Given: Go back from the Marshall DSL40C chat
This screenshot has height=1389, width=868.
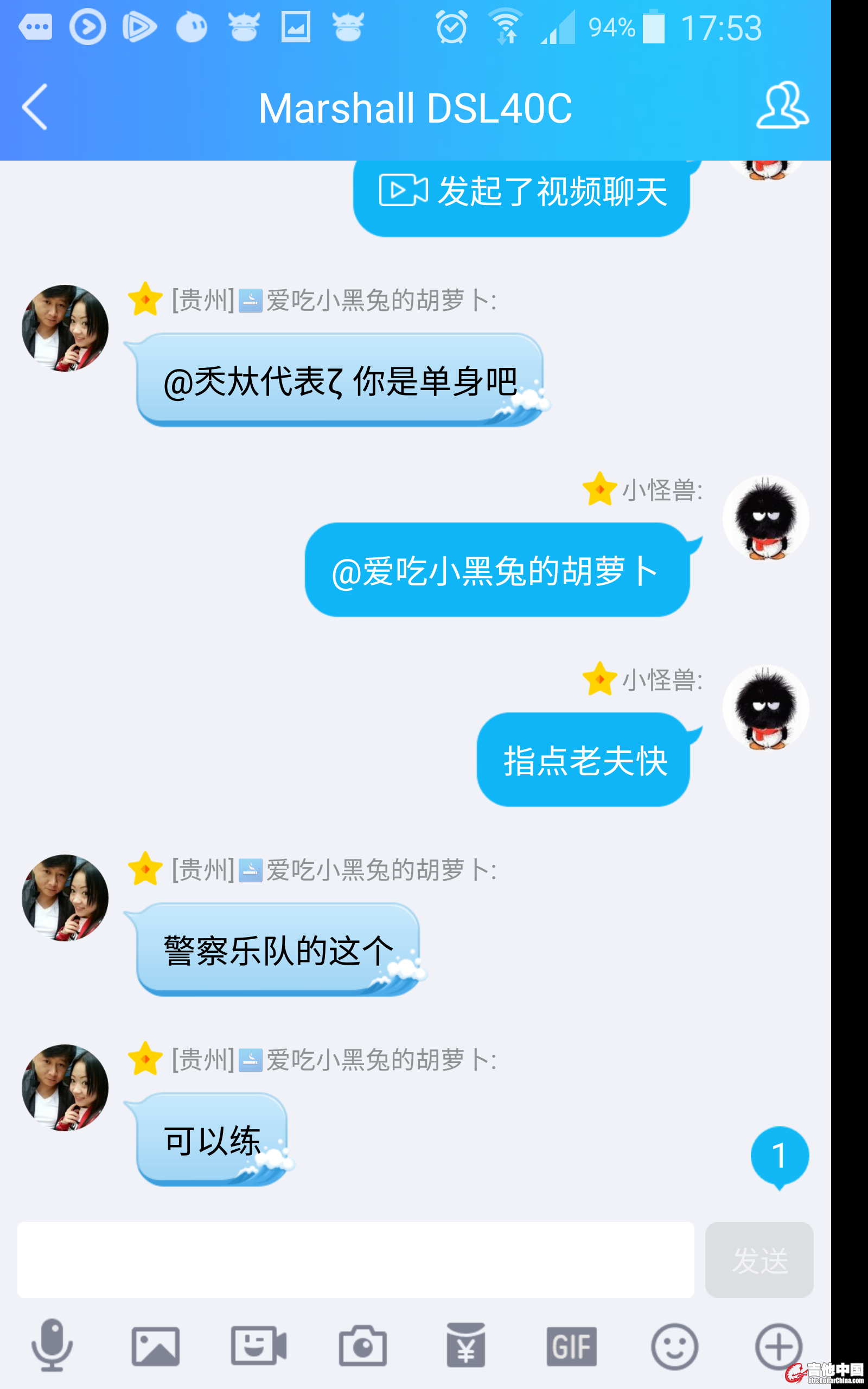Looking at the screenshot, I should tap(34, 107).
